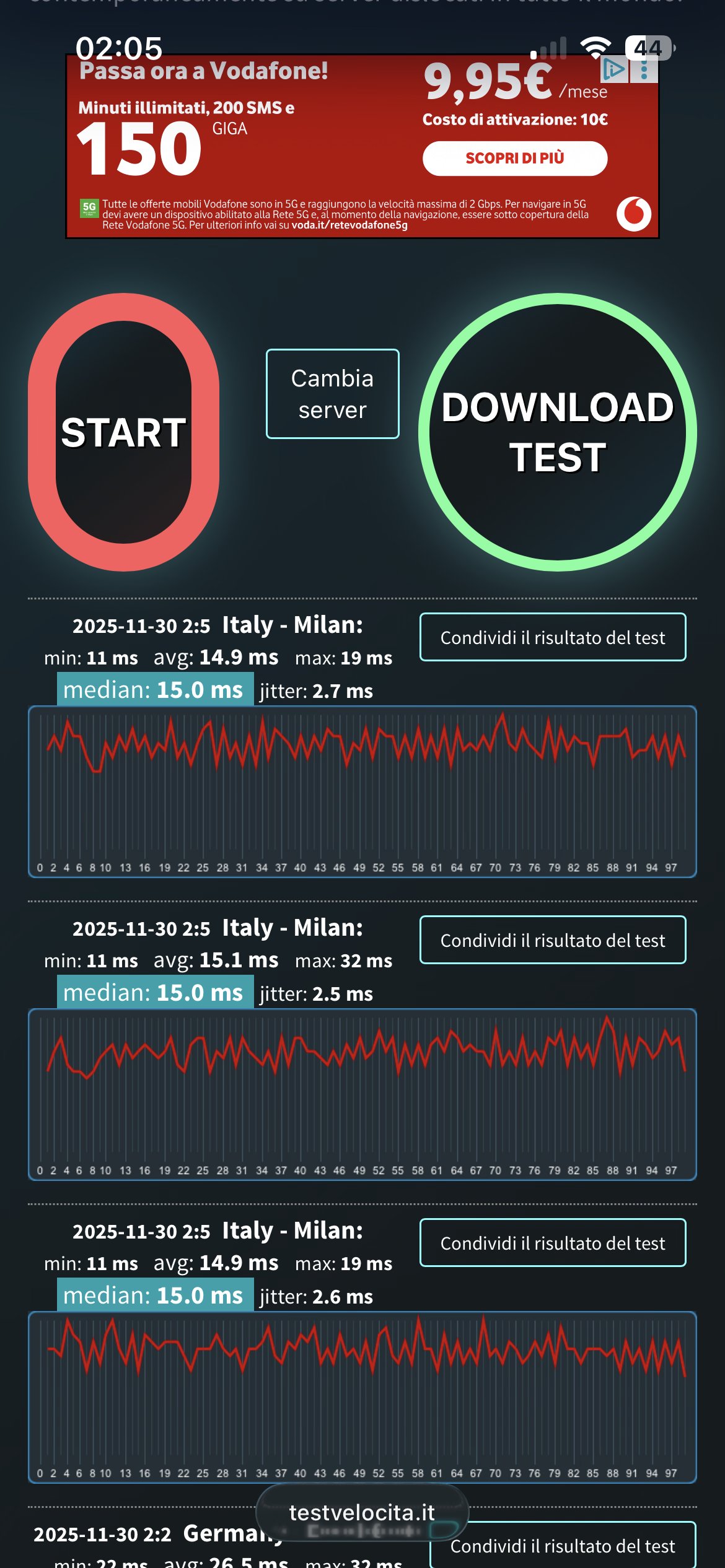Share the Milan result with 2.7 ms jitter

(x=552, y=637)
